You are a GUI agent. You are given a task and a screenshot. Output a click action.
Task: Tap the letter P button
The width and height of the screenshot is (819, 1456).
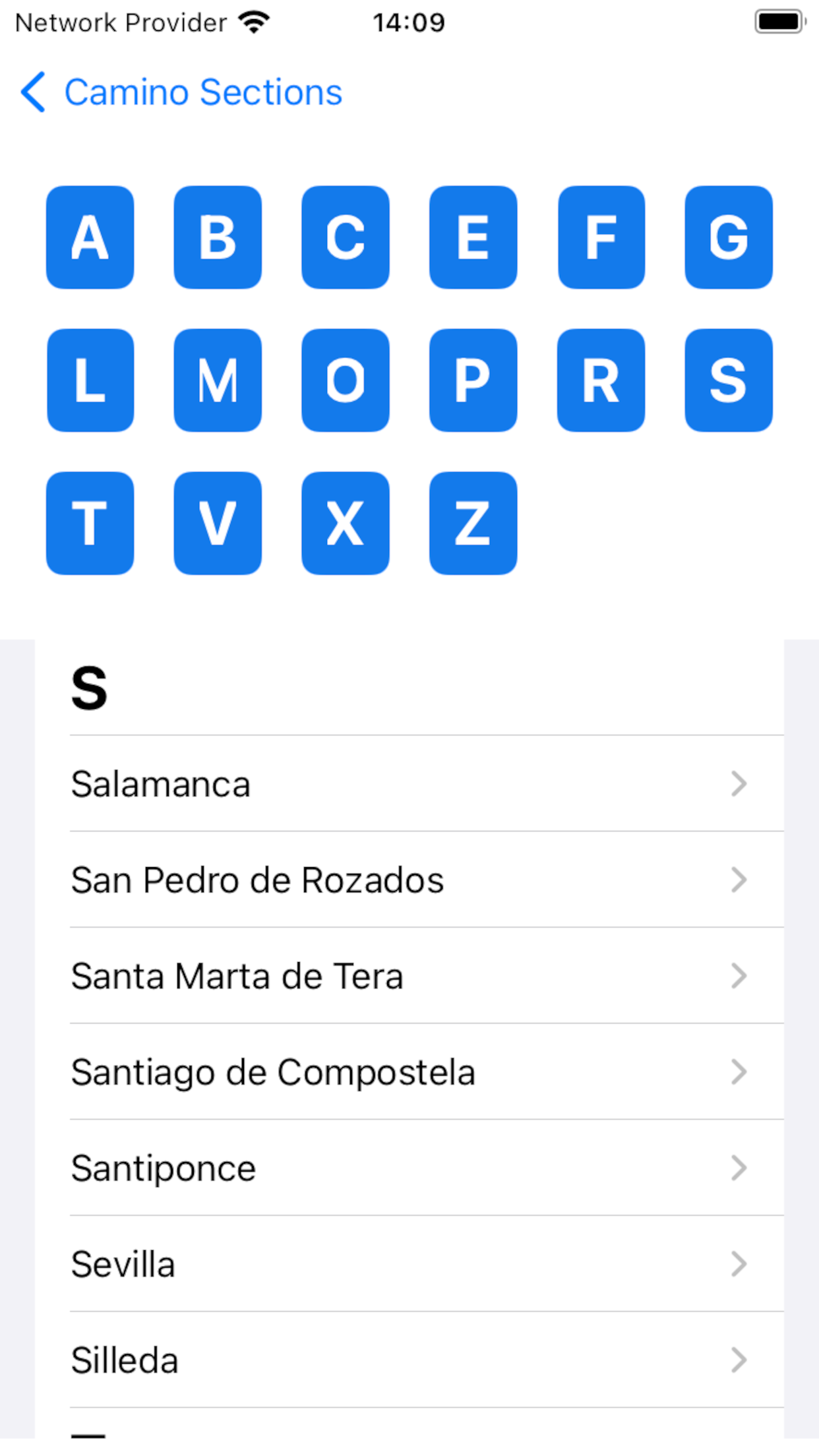[x=473, y=380]
